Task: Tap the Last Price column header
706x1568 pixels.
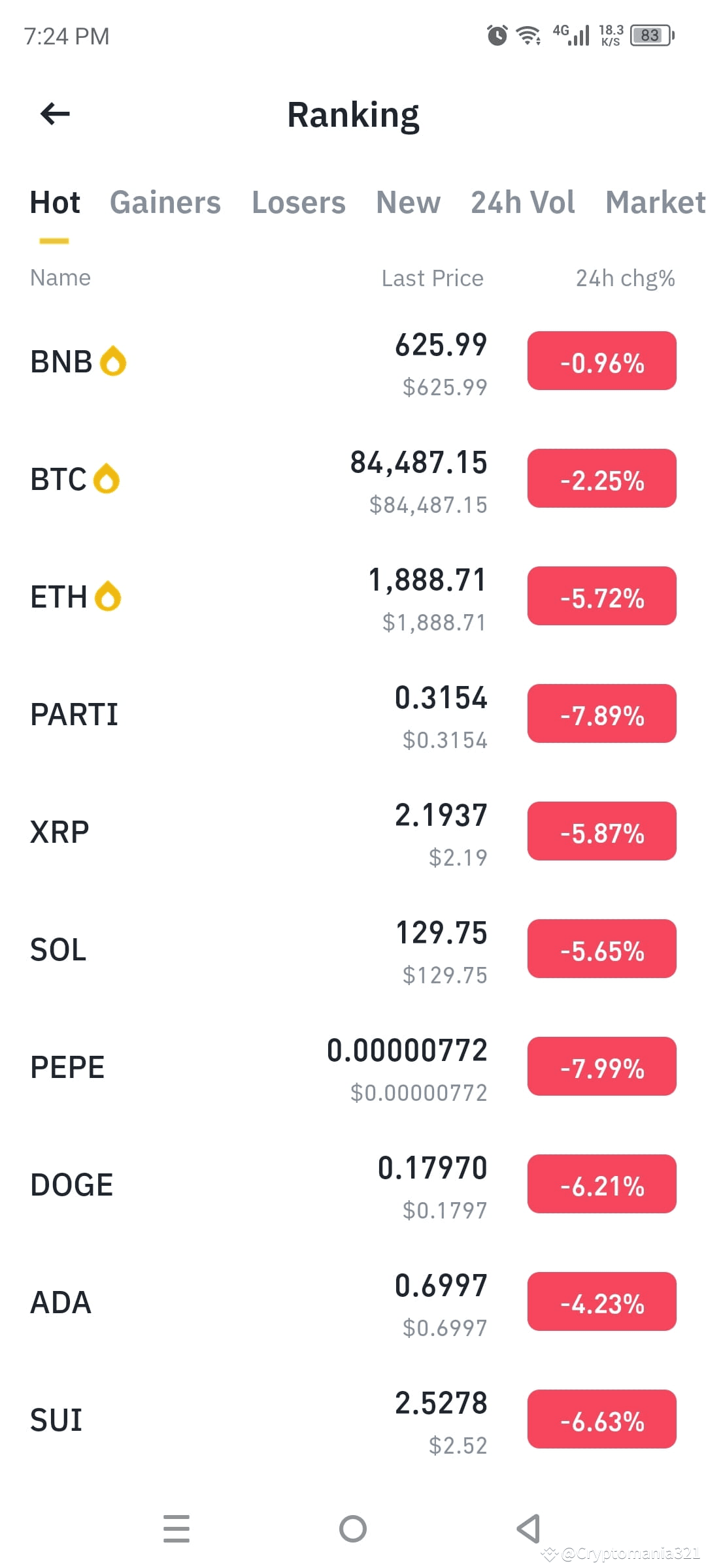Action: point(432,278)
